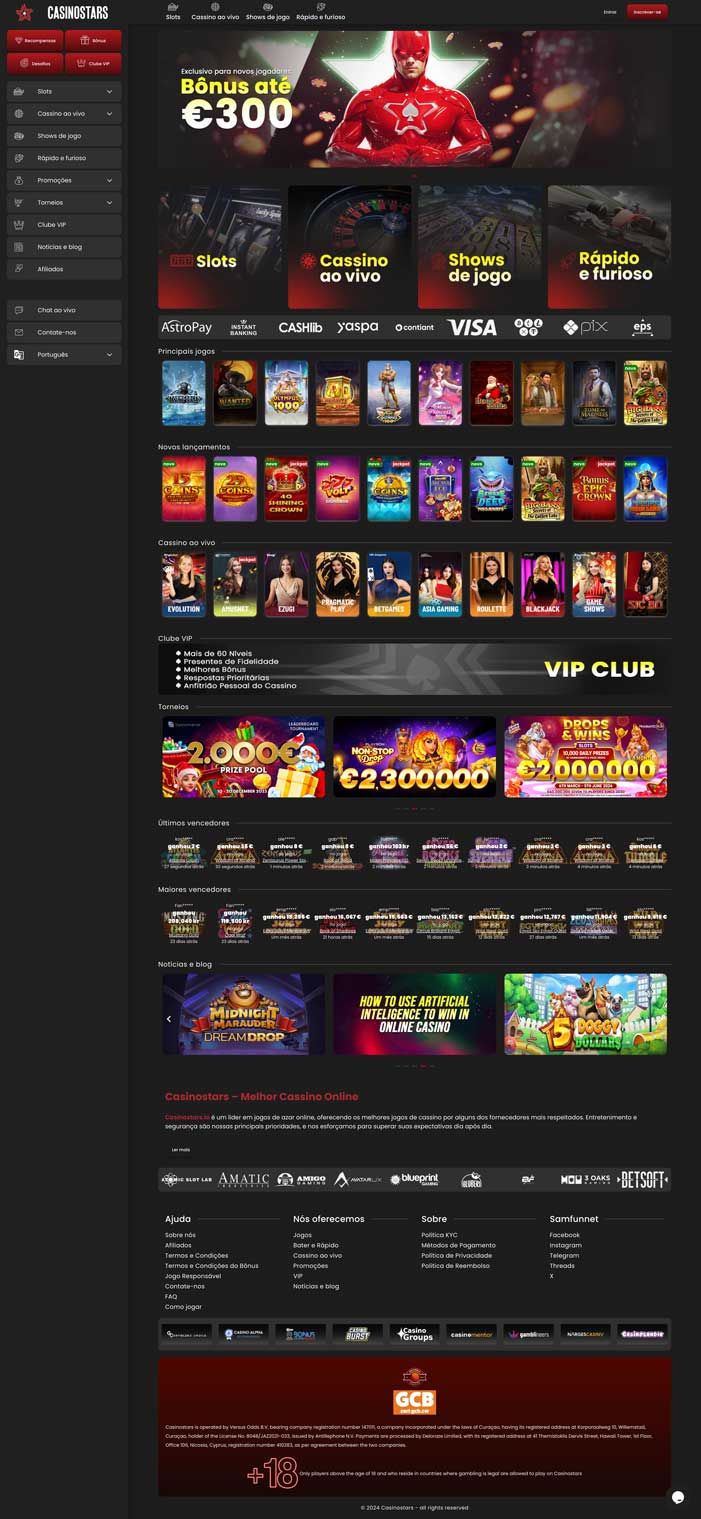Image resolution: width=701 pixels, height=1519 pixels.
Task: Open the VIP CLUB banner
Action: (414, 669)
